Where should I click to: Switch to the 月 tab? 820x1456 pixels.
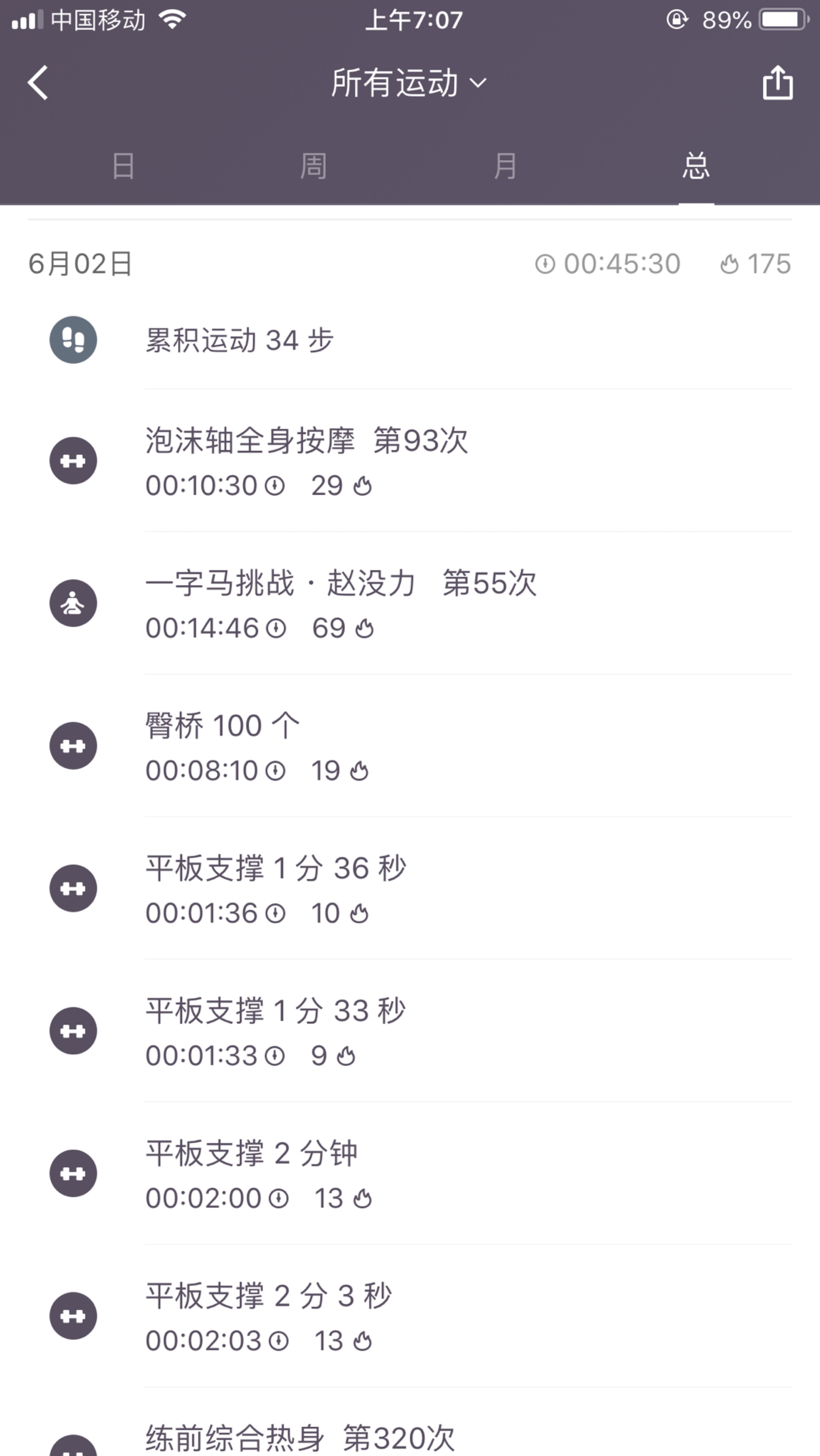pos(505,166)
